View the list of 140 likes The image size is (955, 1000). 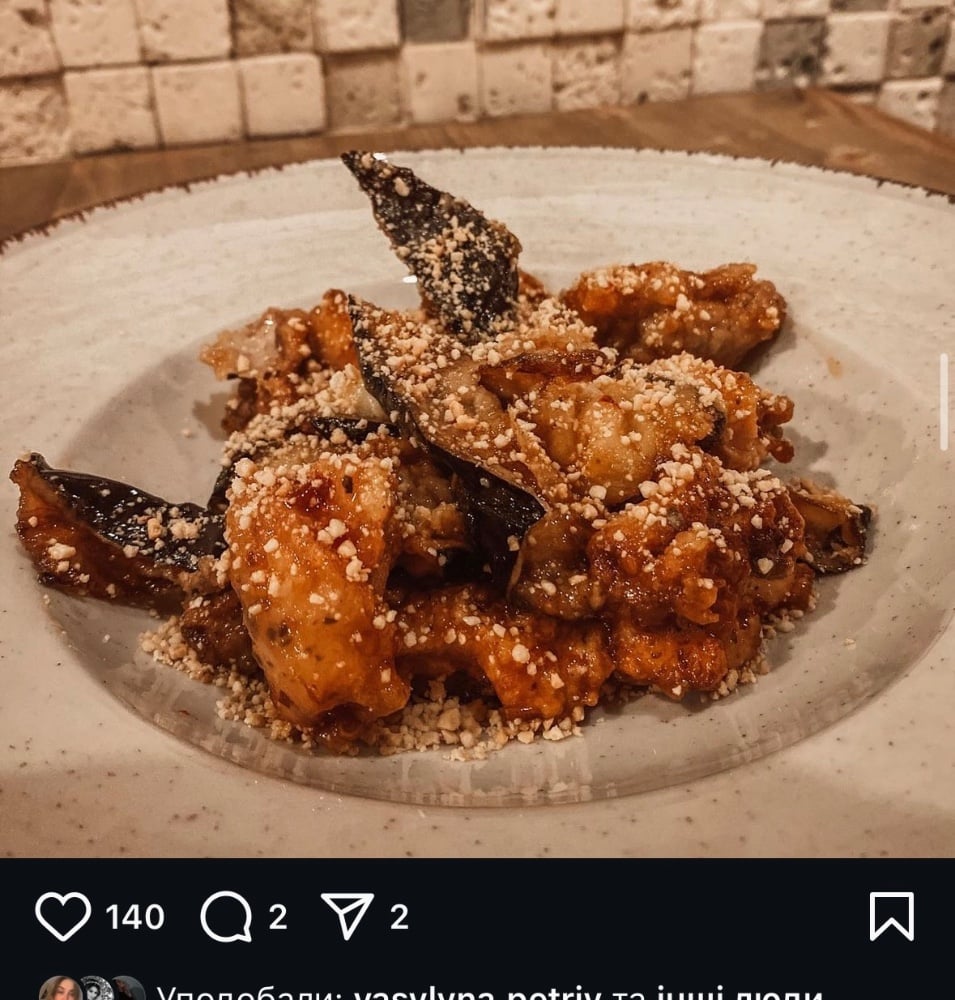[135, 916]
